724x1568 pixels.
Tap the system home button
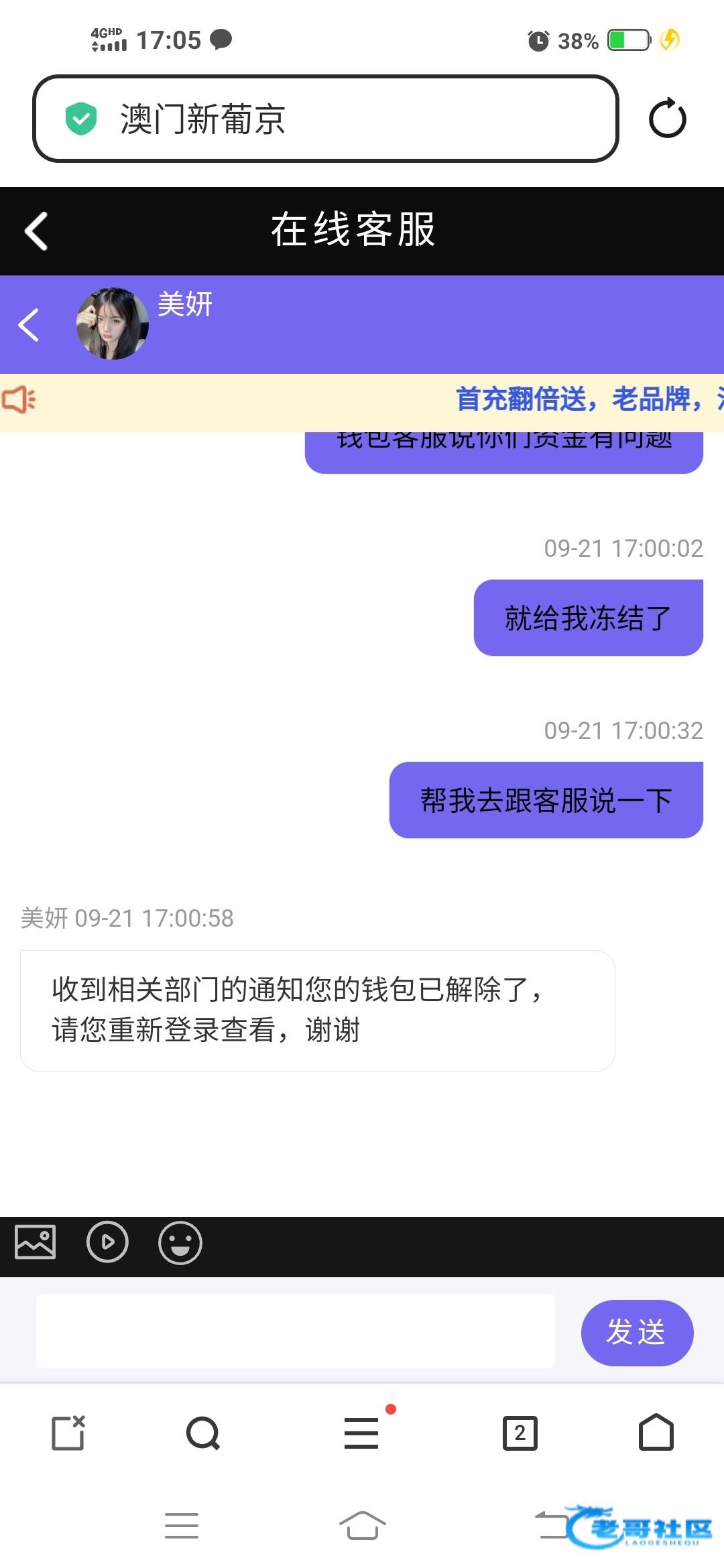tap(362, 1526)
